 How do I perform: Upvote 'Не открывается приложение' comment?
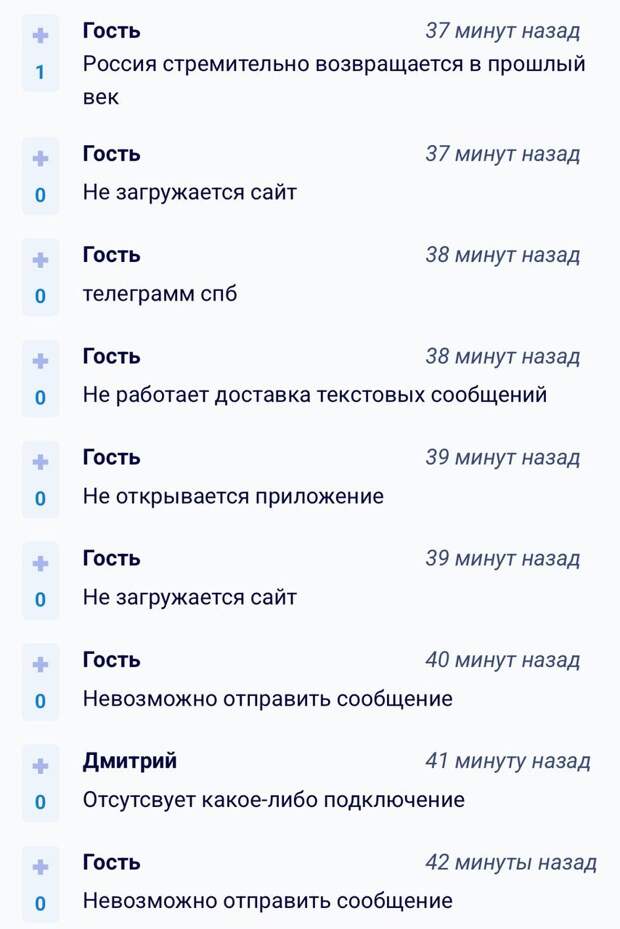point(40,462)
